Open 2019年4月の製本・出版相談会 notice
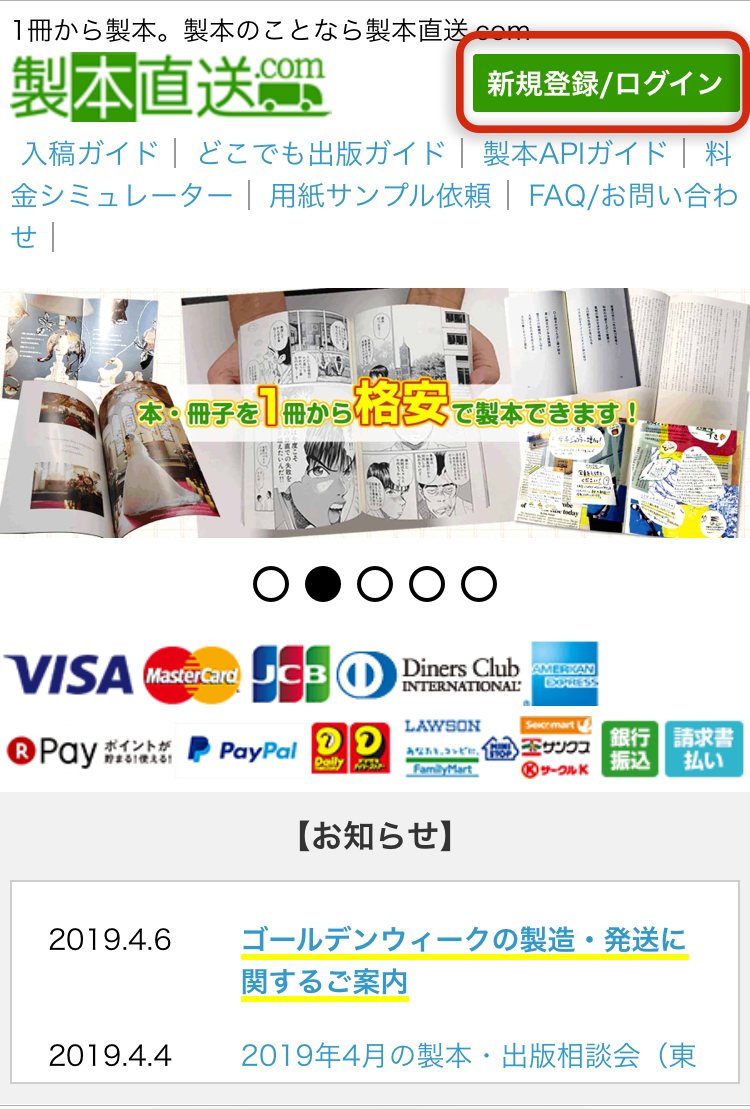 click(x=468, y=1055)
